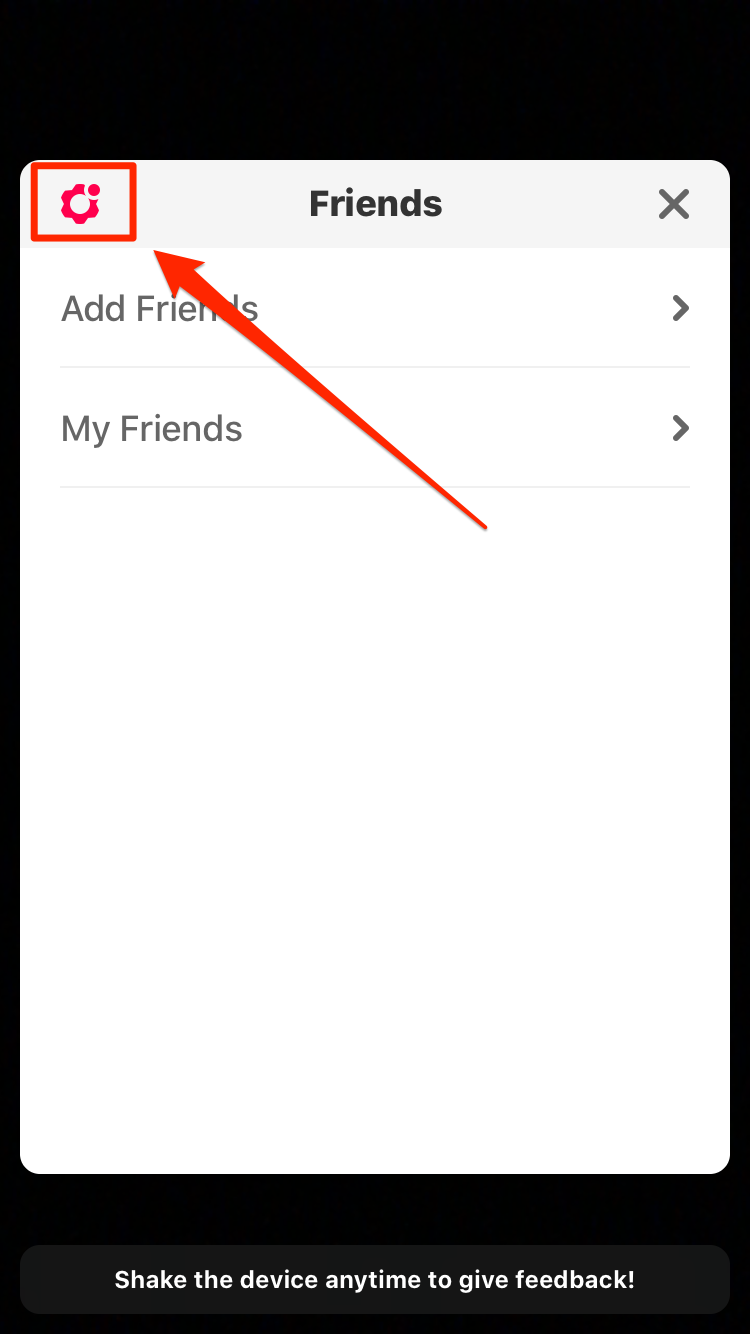Open the Add Friends row
Viewport: 750px width, 1334px height.
[375, 308]
